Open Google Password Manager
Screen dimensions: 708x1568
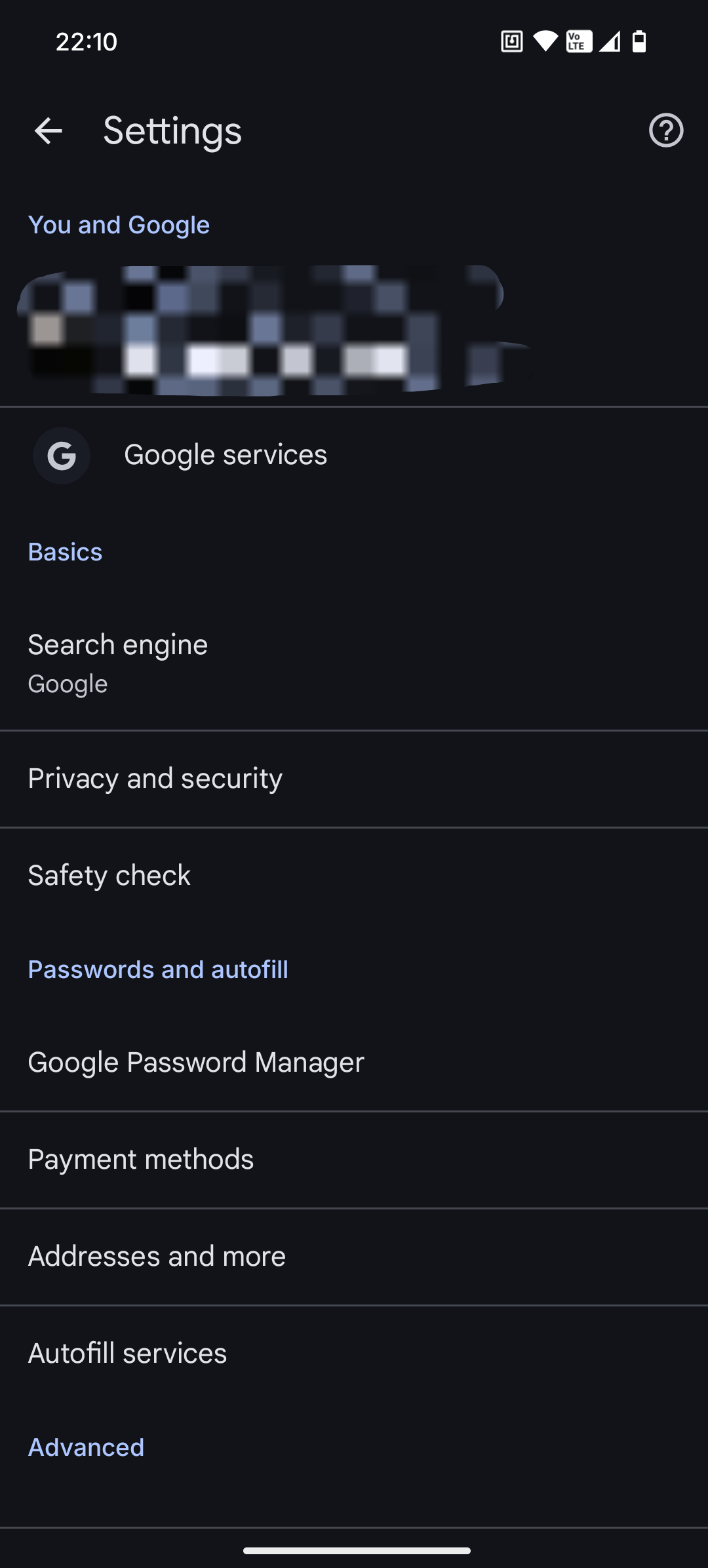click(354, 1063)
